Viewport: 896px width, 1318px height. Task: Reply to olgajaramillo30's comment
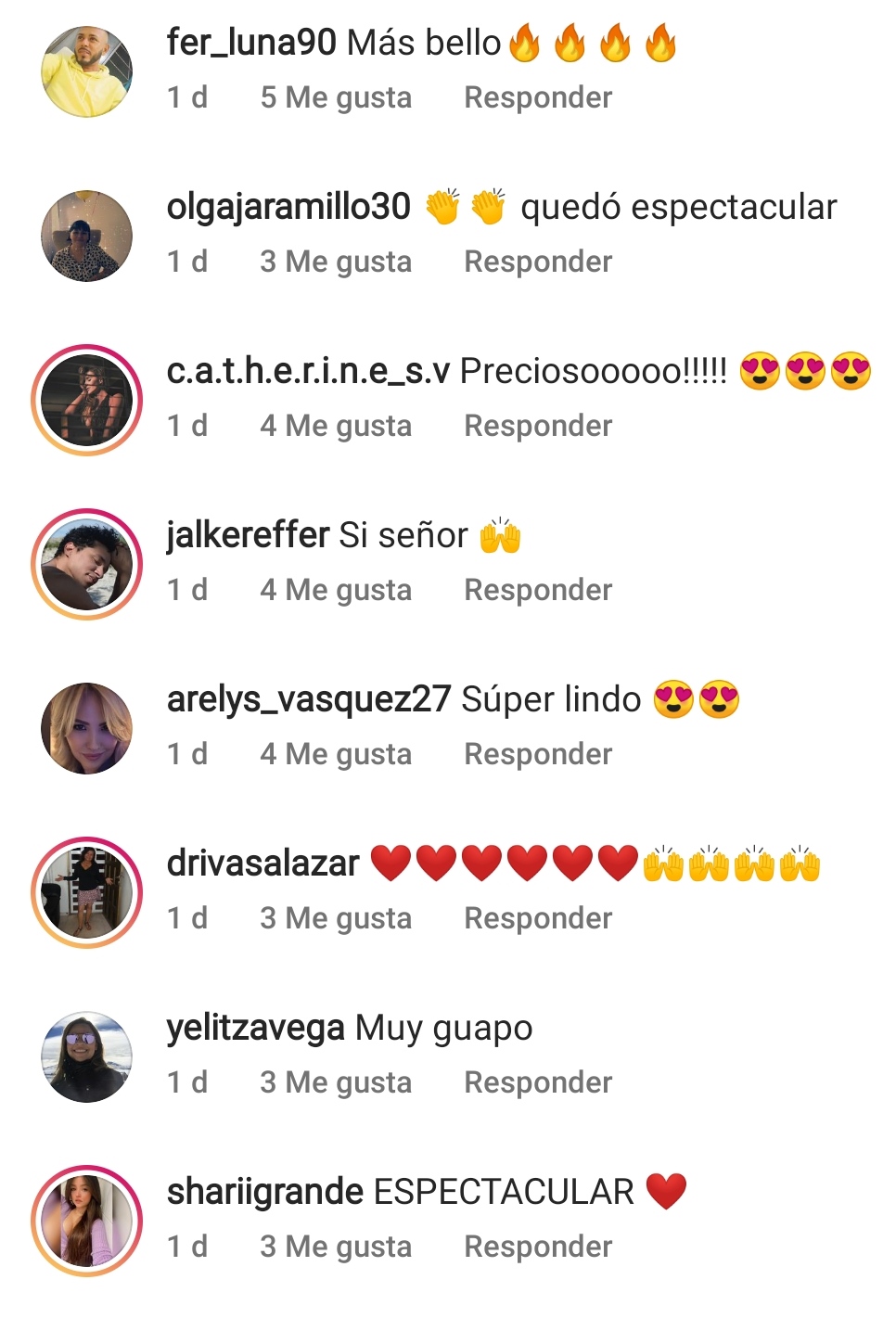pyautogui.click(x=537, y=262)
